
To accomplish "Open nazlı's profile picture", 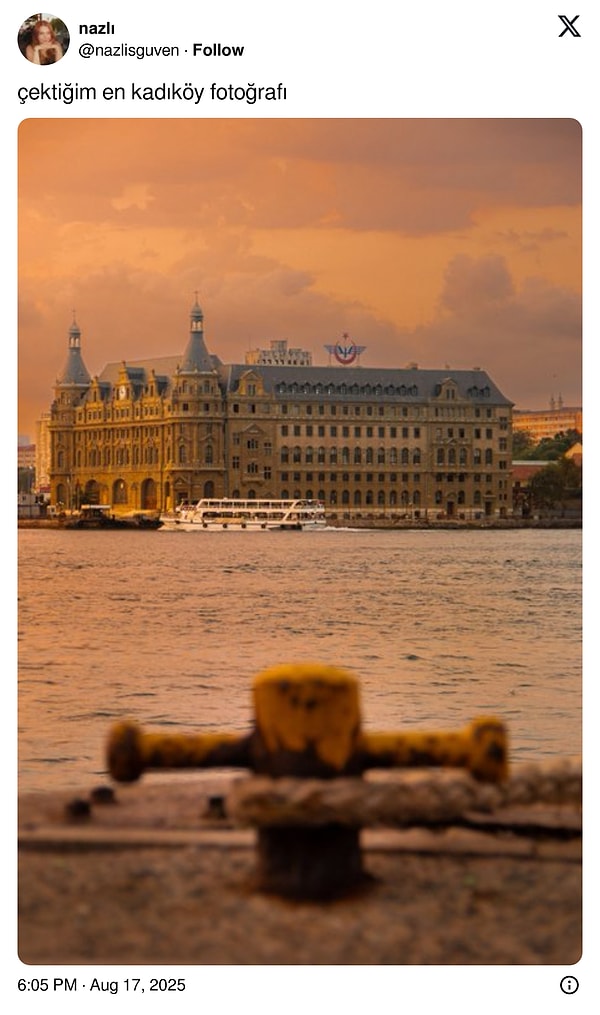I will [x=43, y=39].
